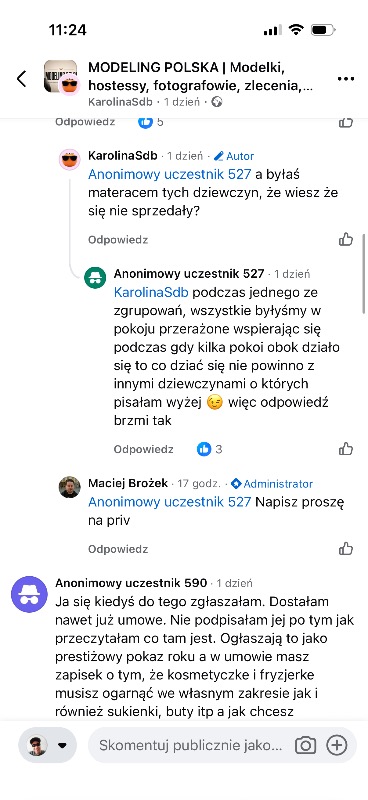Open the three-dot overflow menu
Viewport: 368px width, 800px height.
tap(346, 79)
